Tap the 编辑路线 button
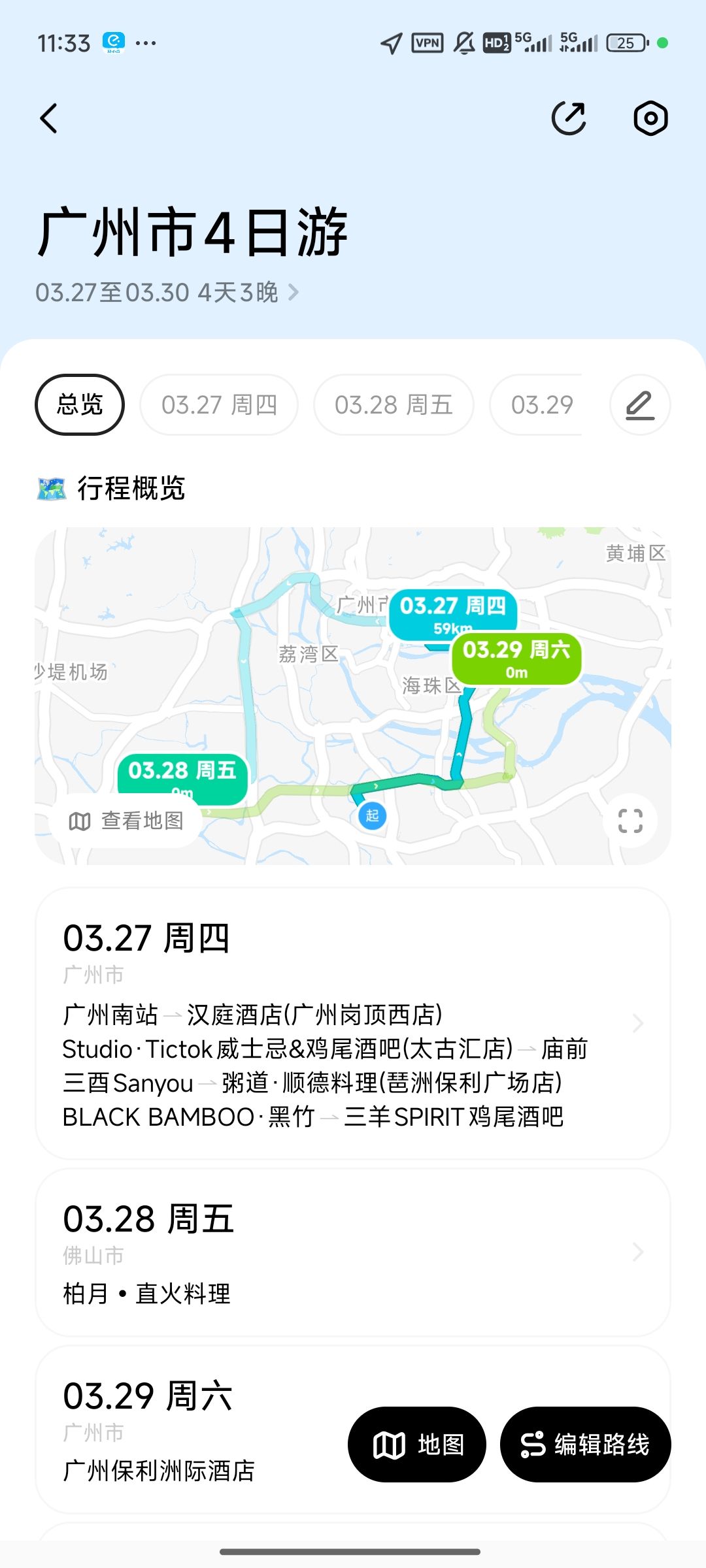The width and height of the screenshot is (706, 1568). [585, 1444]
